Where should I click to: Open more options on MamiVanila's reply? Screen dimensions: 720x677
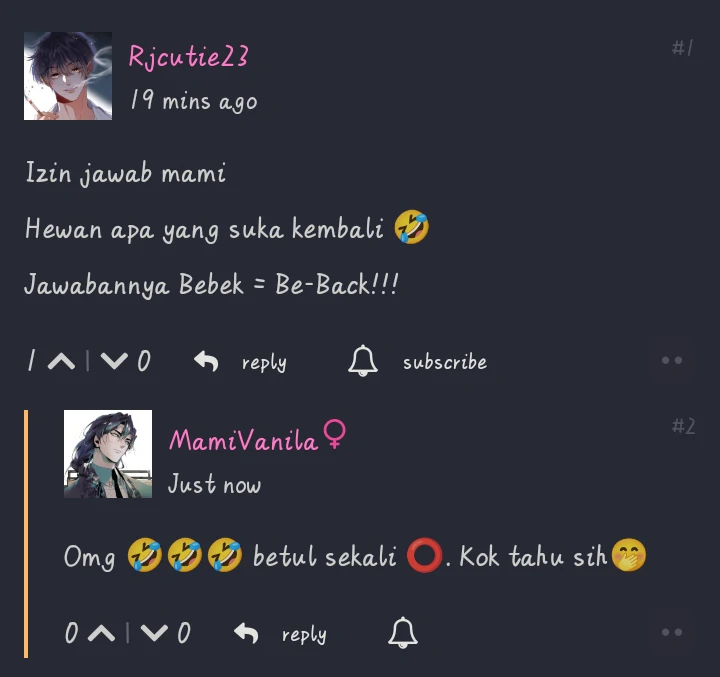pos(672,633)
